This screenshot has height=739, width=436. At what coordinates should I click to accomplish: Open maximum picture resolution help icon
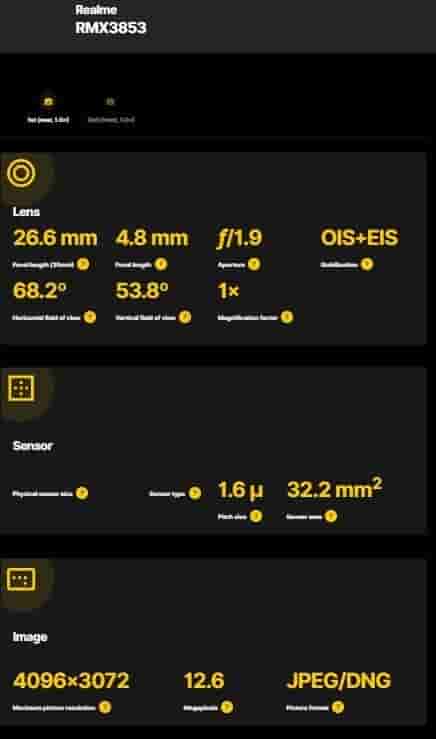pos(105,707)
